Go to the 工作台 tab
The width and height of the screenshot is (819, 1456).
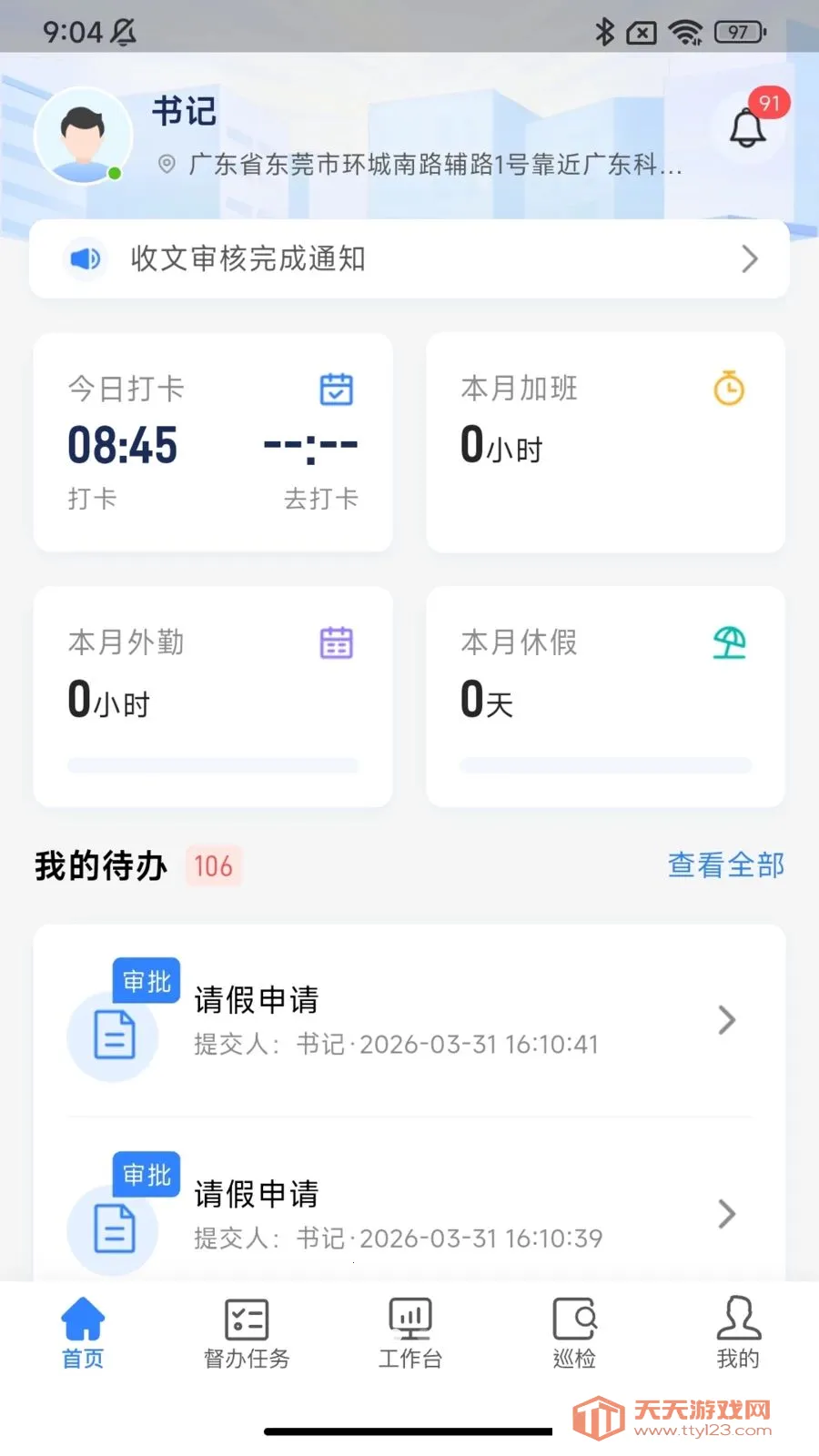[x=410, y=1333]
